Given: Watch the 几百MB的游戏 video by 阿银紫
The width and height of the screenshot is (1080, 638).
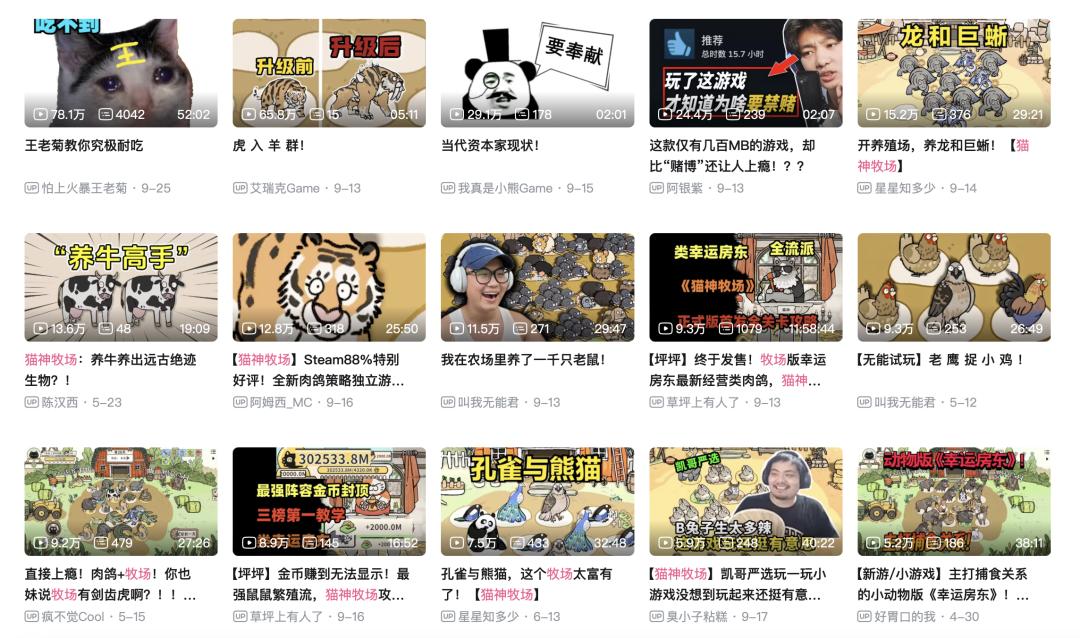Looking at the screenshot, I should pos(745,73).
